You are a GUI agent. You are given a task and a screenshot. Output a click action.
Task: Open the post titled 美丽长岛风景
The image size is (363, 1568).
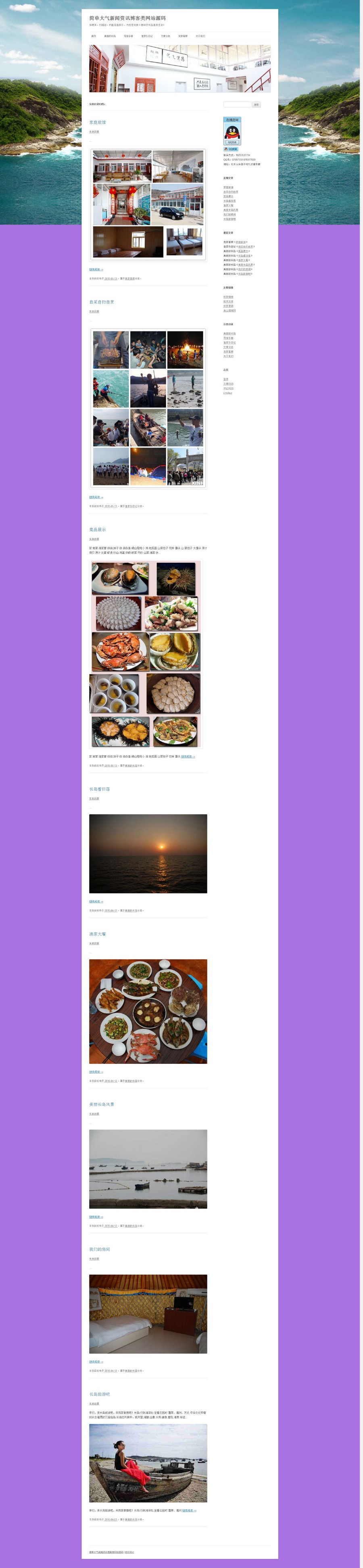tap(102, 1104)
